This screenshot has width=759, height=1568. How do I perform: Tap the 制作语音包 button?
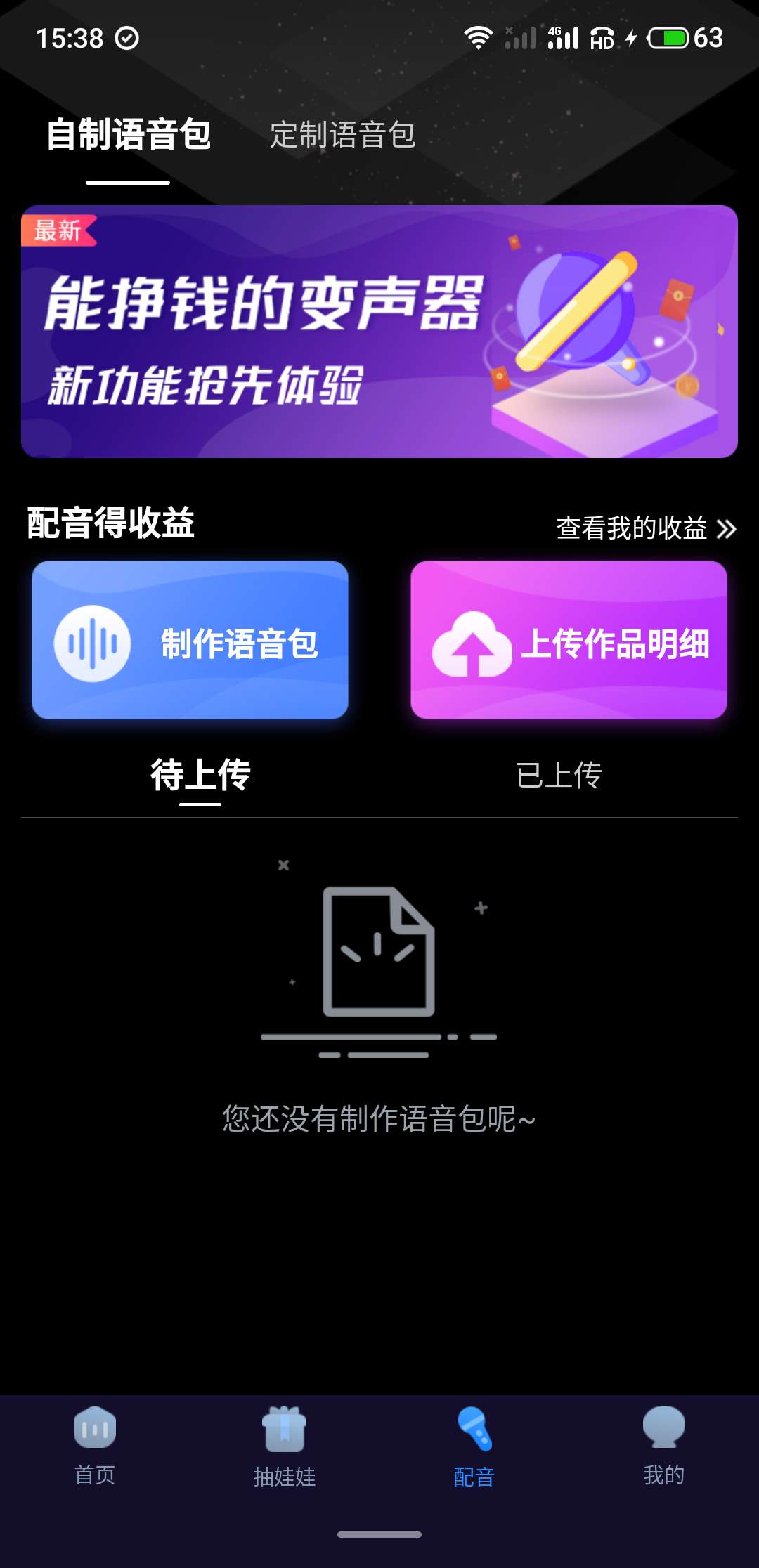click(190, 640)
